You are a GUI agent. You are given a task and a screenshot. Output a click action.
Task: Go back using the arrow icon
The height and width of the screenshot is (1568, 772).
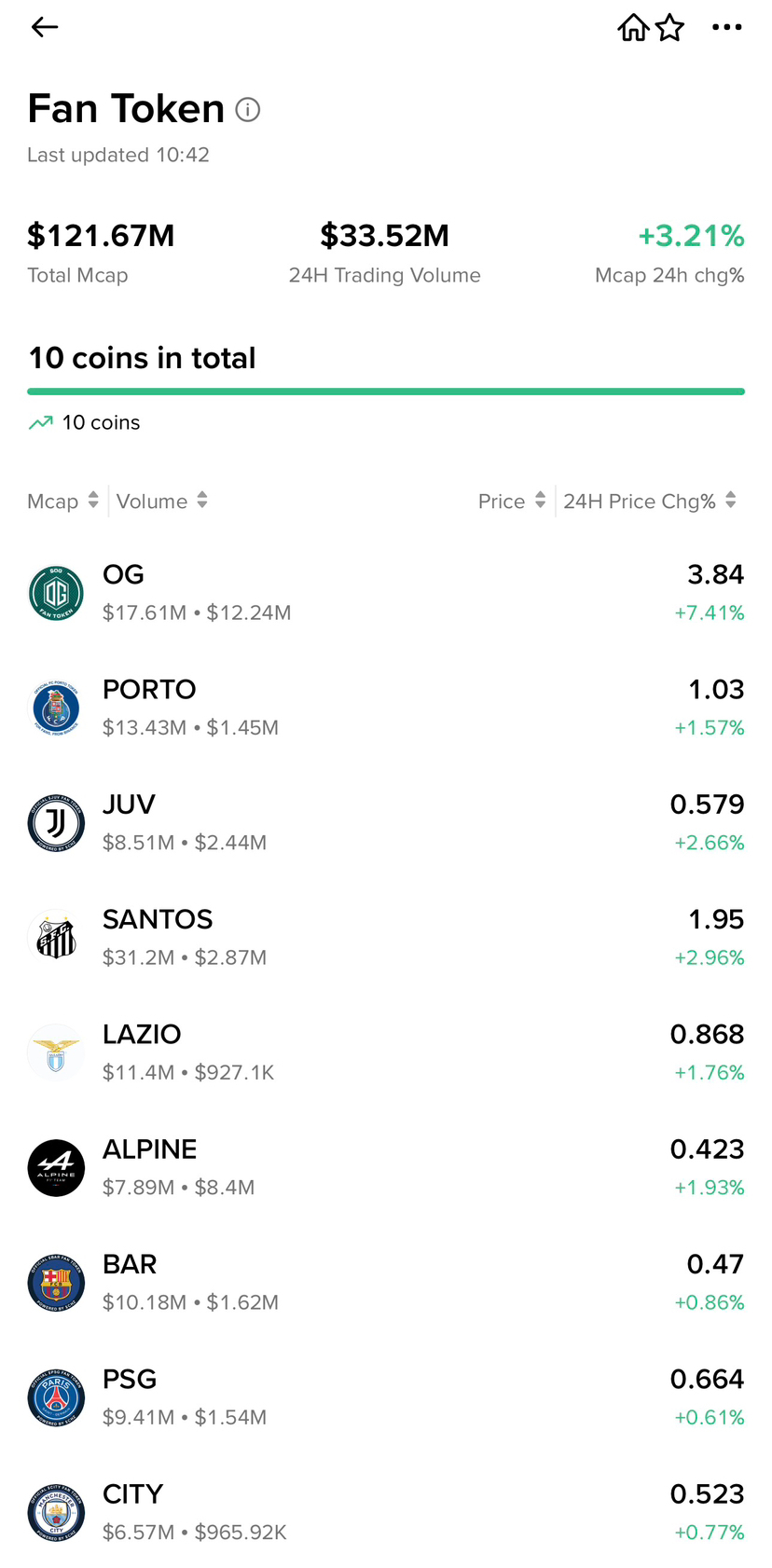coord(45,27)
